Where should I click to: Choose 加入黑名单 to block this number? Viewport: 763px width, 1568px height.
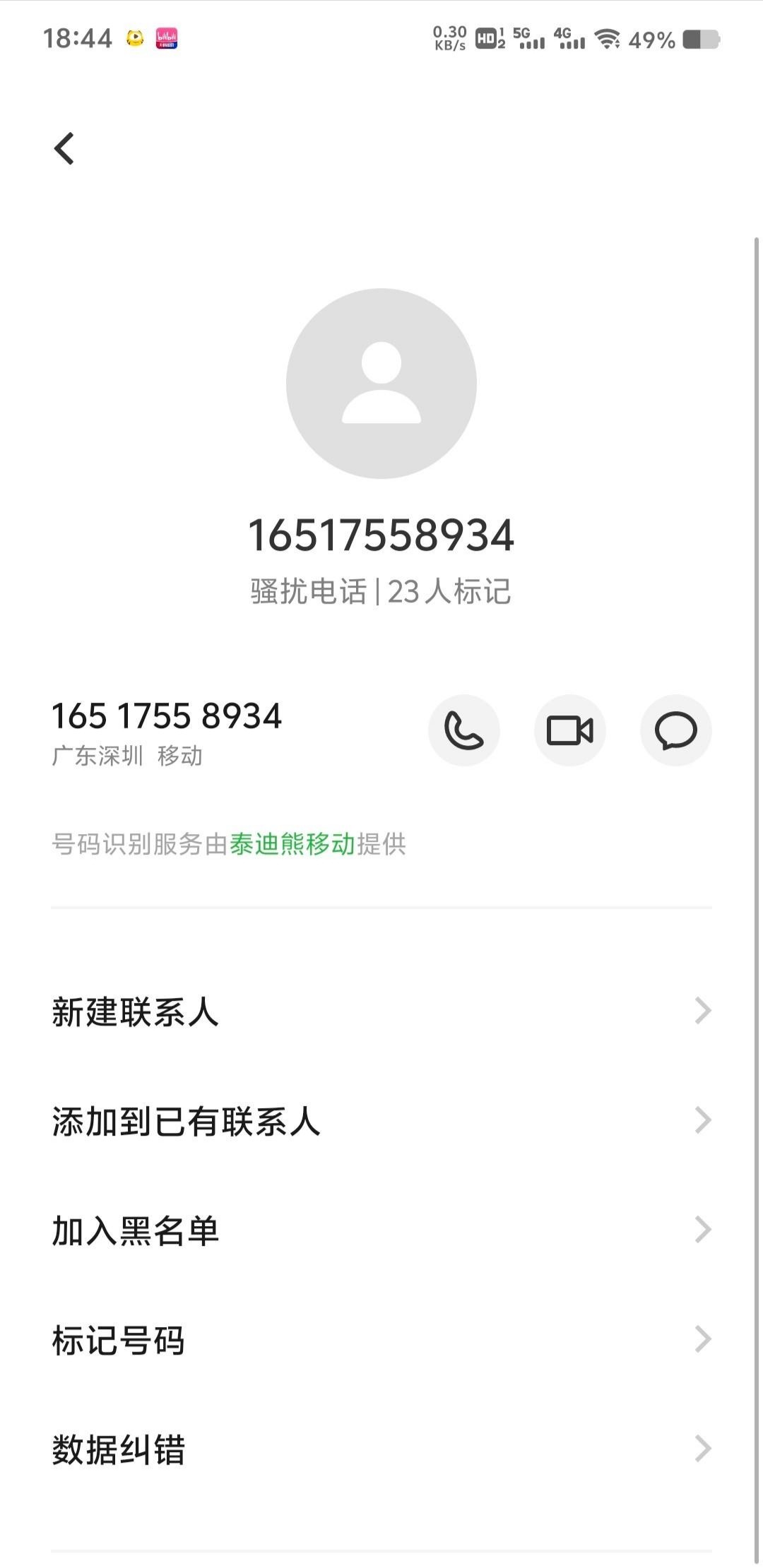tap(381, 1230)
